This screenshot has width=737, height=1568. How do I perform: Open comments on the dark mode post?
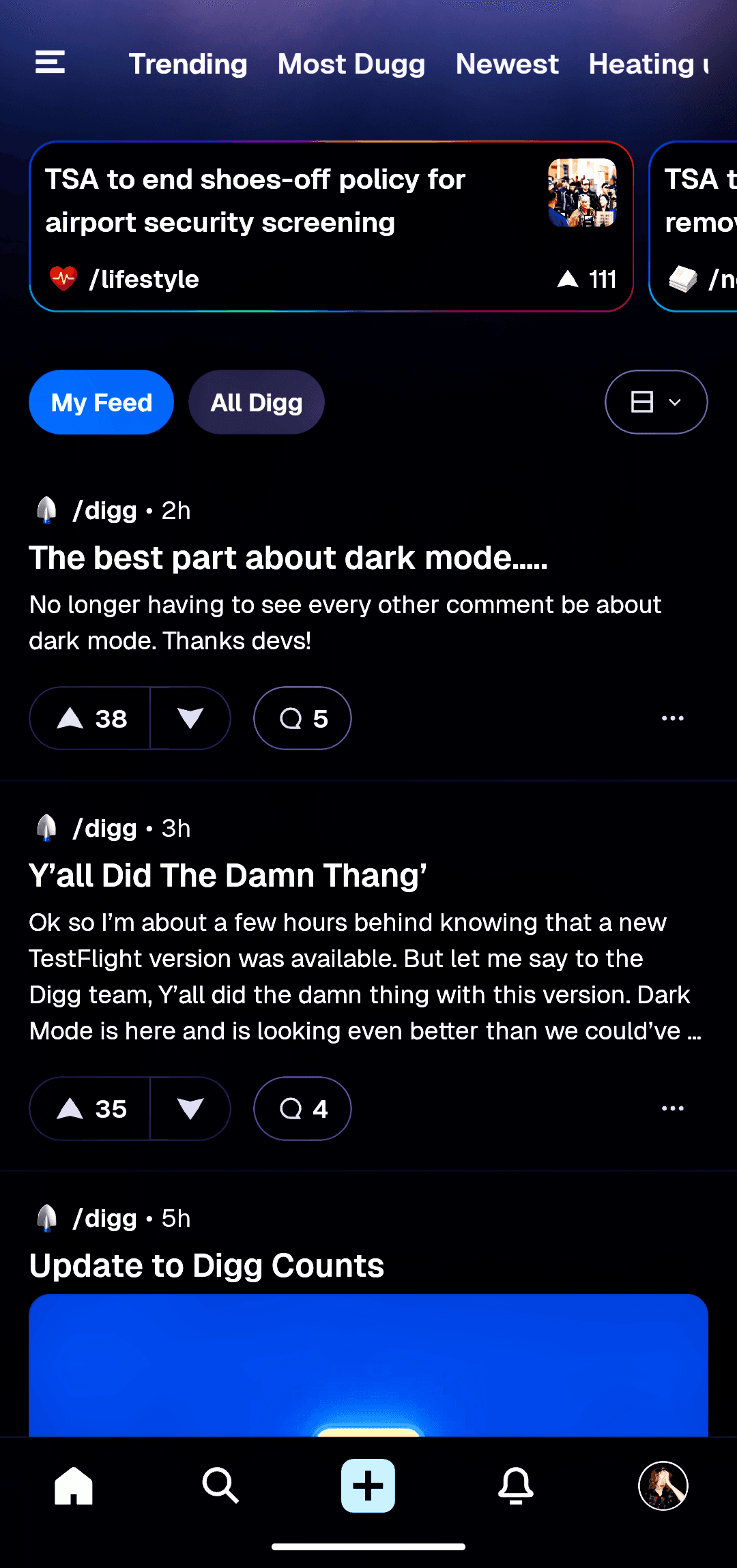coord(302,718)
